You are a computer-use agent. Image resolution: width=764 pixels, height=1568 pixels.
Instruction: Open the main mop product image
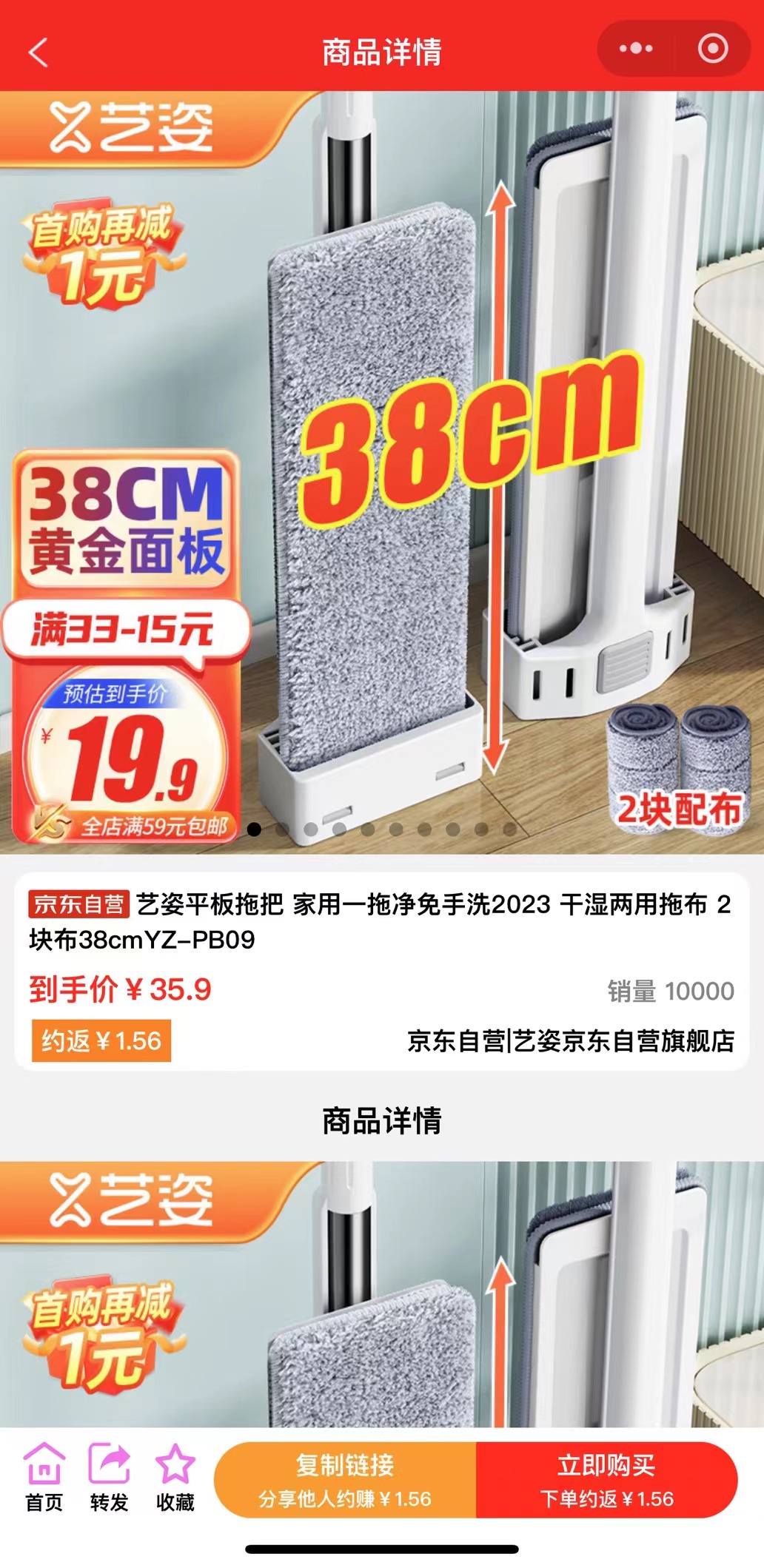382,474
